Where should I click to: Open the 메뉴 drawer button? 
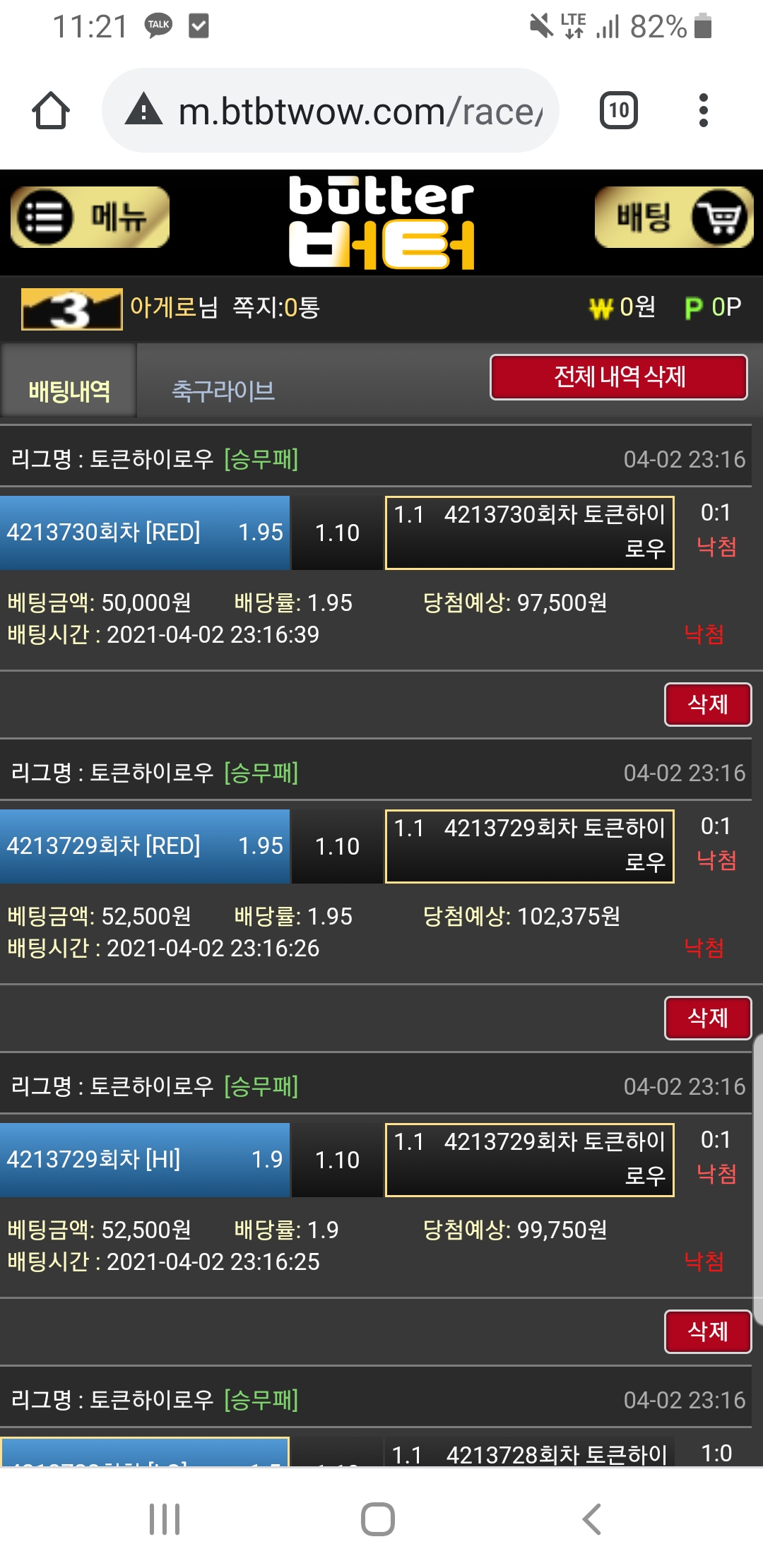[90, 217]
